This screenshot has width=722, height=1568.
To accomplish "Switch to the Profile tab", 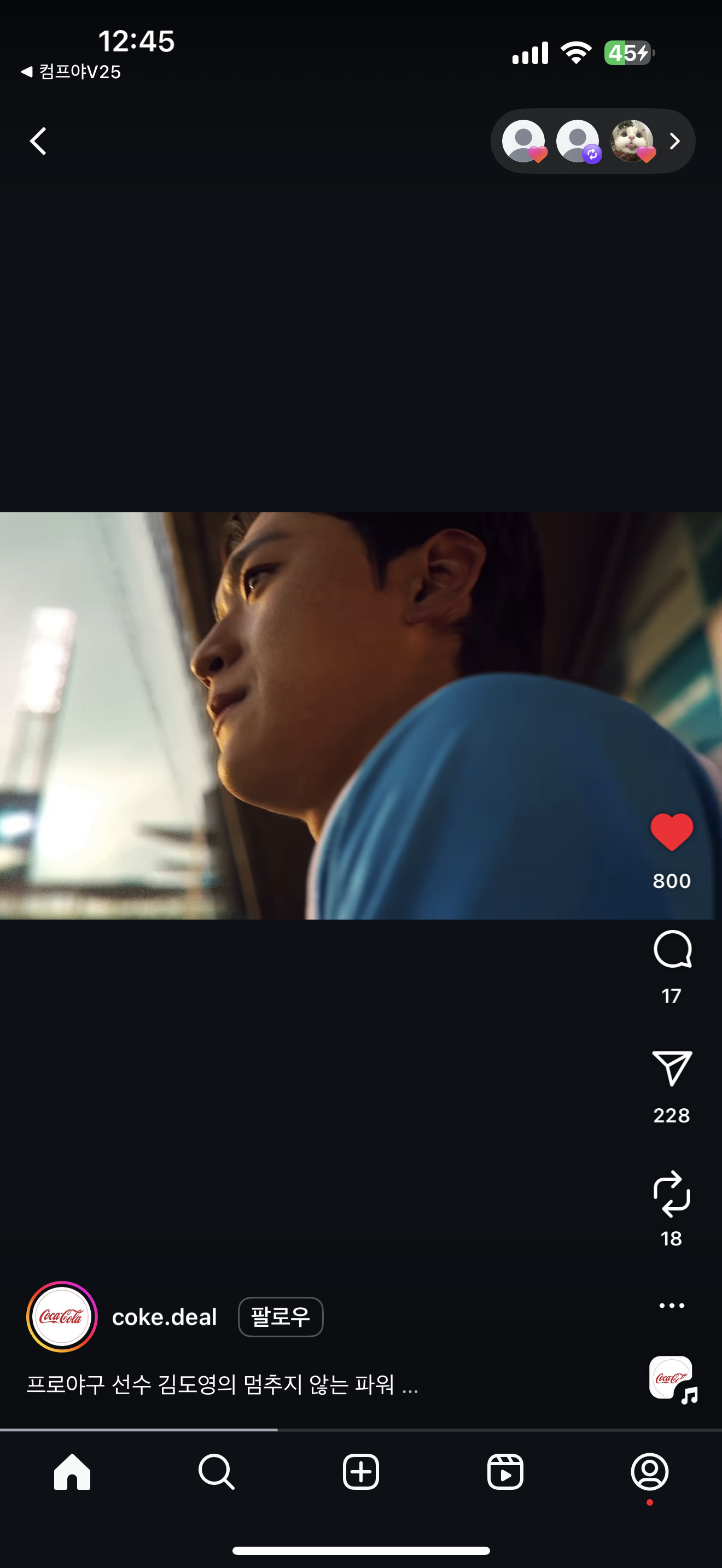I will [649, 1472].
